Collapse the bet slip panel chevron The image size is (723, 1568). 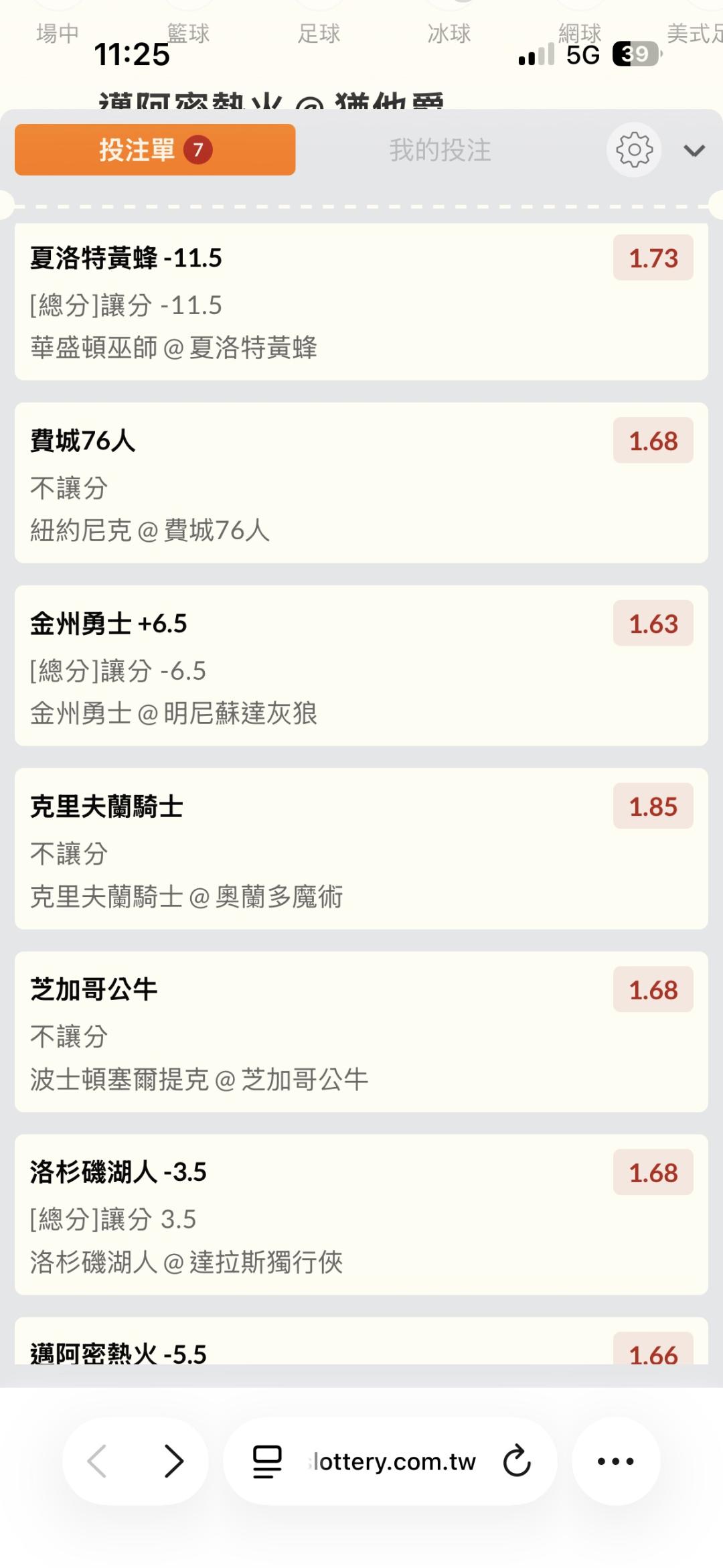(694, 151)
